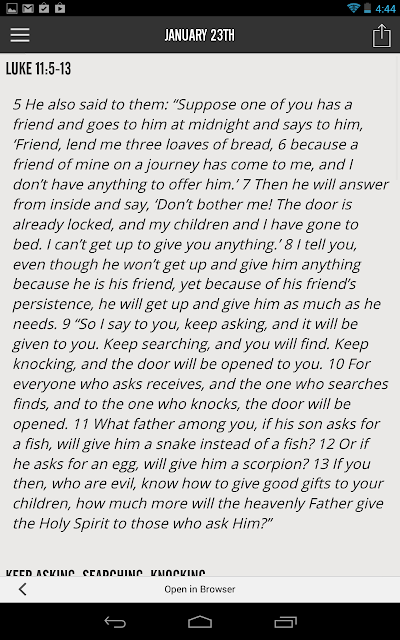Tap Open in Browser
Viewport: 400px width, 640px height.
(200, 589)
